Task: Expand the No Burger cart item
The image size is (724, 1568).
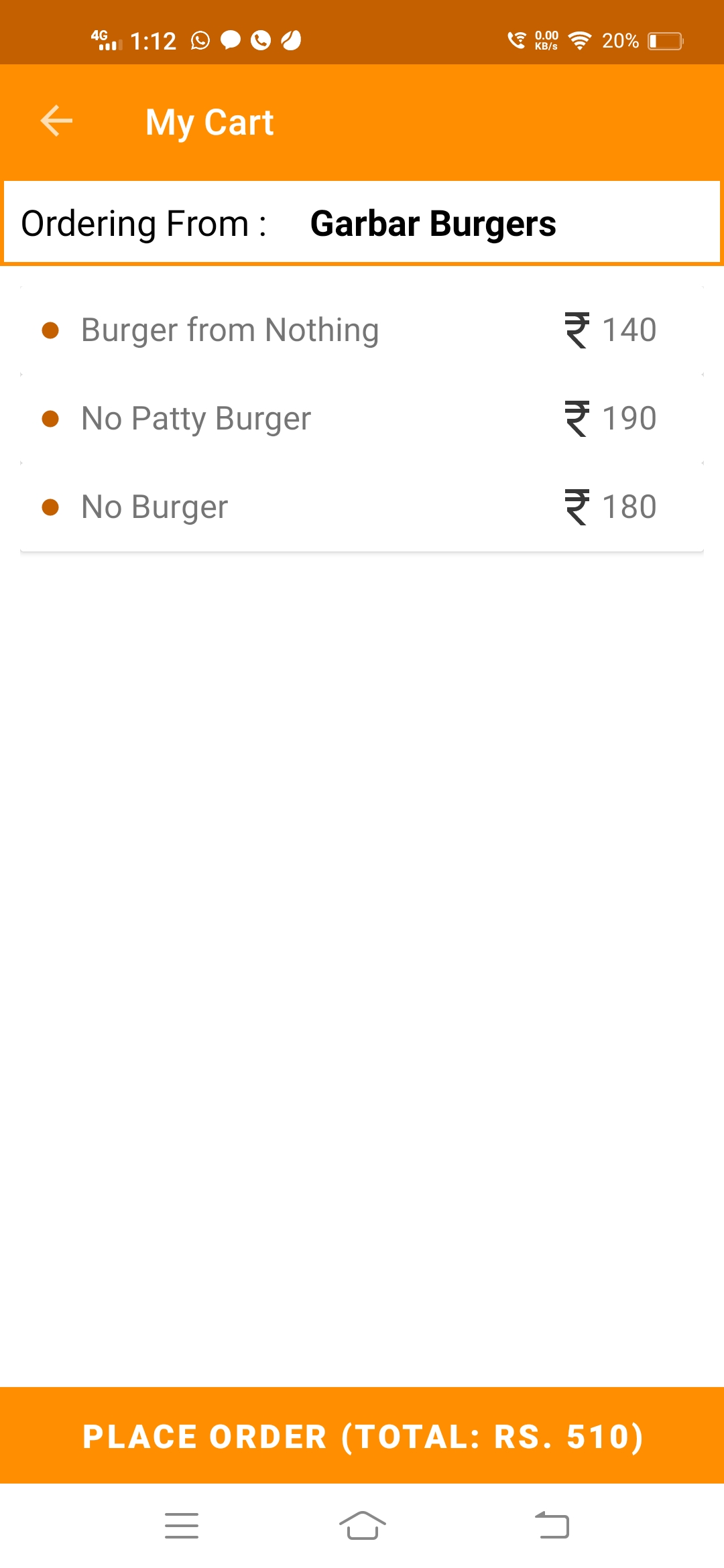Action: (x=362, y=507)
